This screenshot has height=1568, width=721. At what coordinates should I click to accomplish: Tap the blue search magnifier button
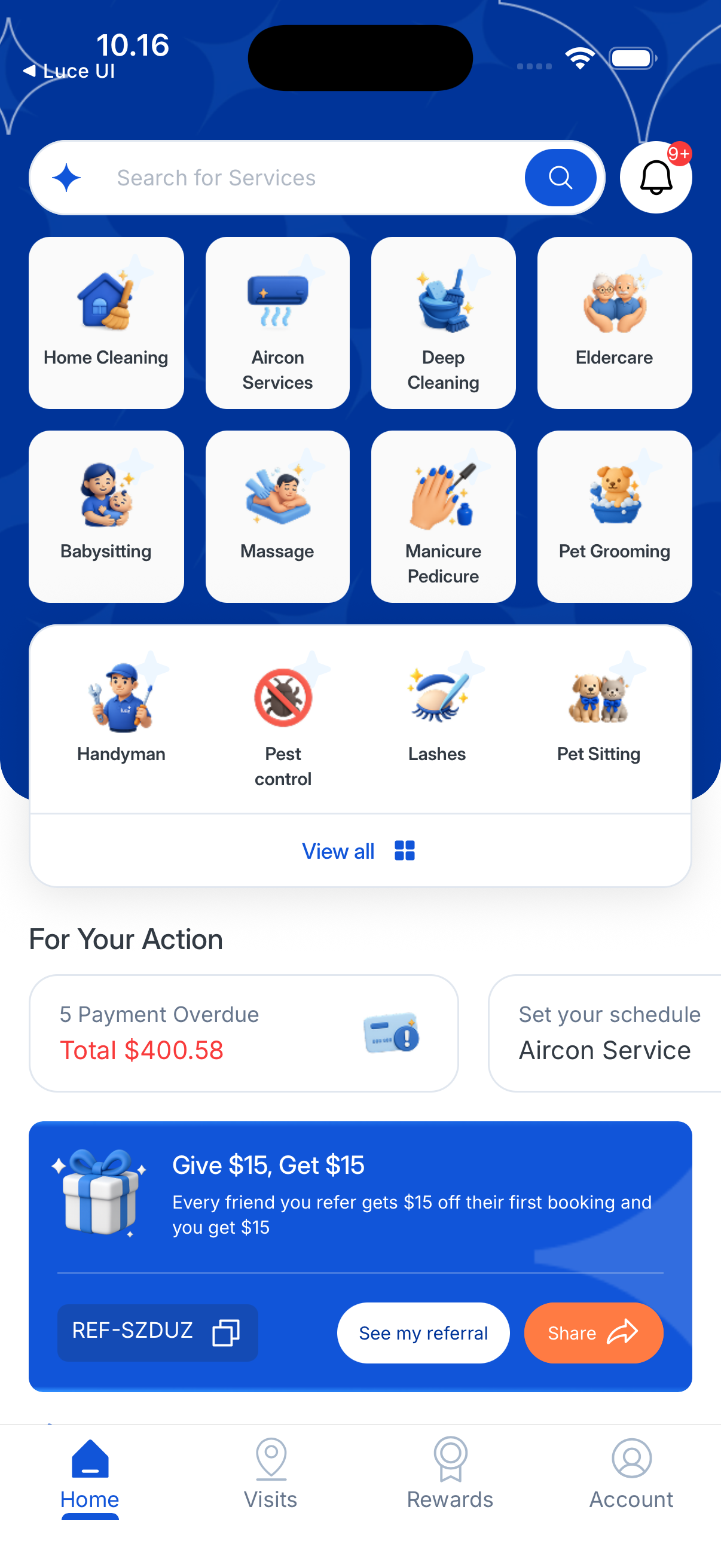point(560,178)
